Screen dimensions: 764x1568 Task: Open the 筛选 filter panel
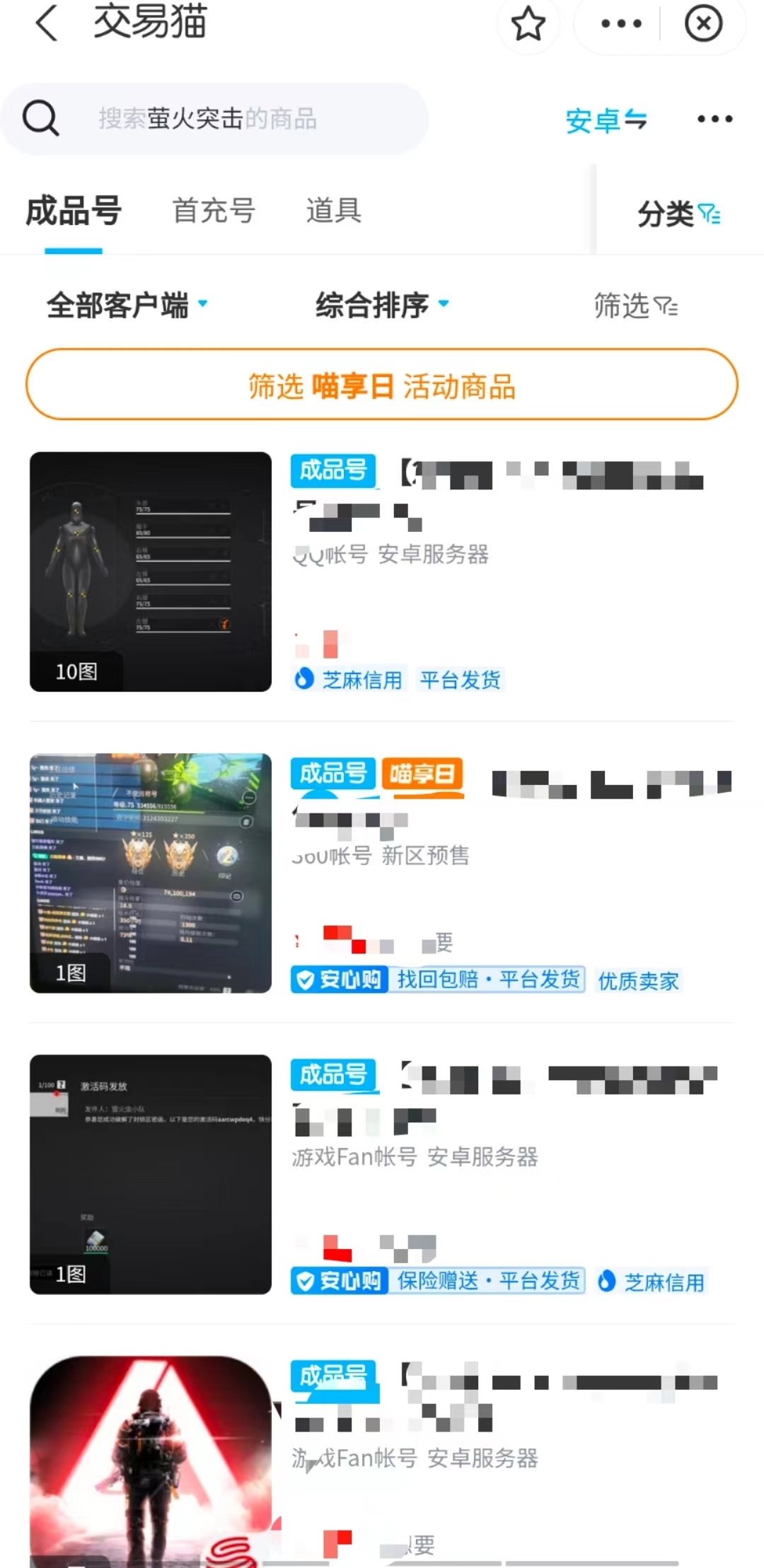635,306
